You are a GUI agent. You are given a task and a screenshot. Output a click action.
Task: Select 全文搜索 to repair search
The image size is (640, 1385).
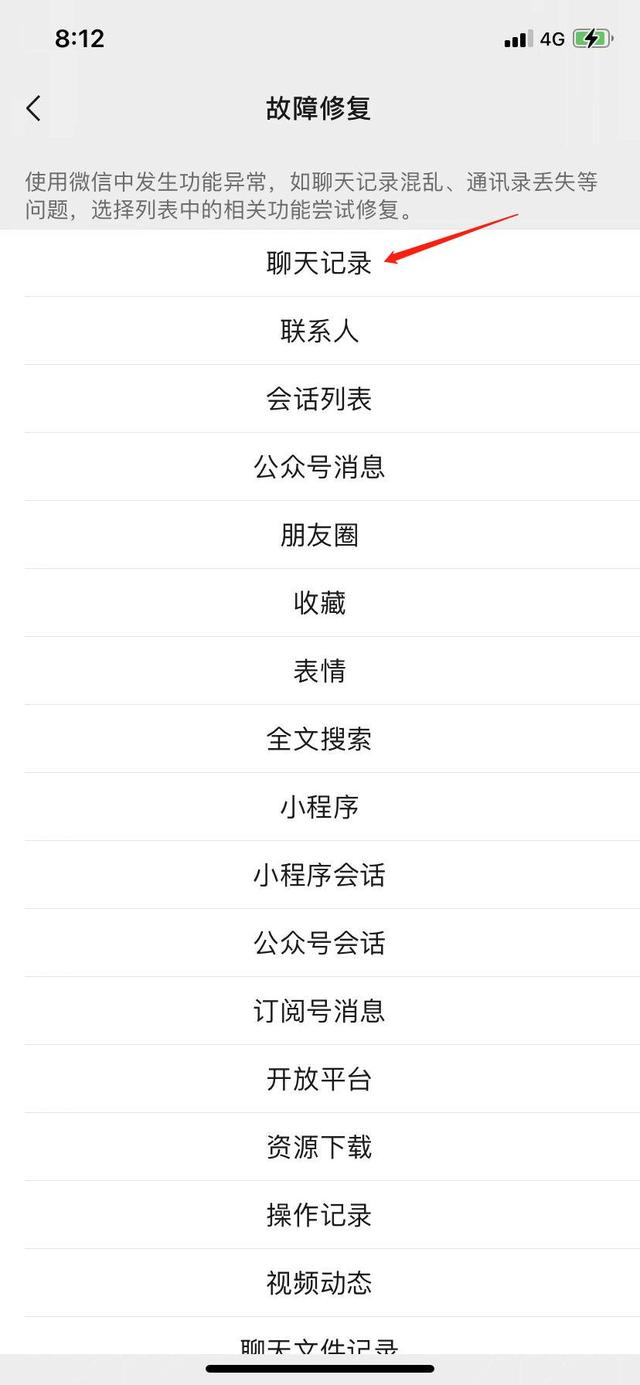point(320,739)
